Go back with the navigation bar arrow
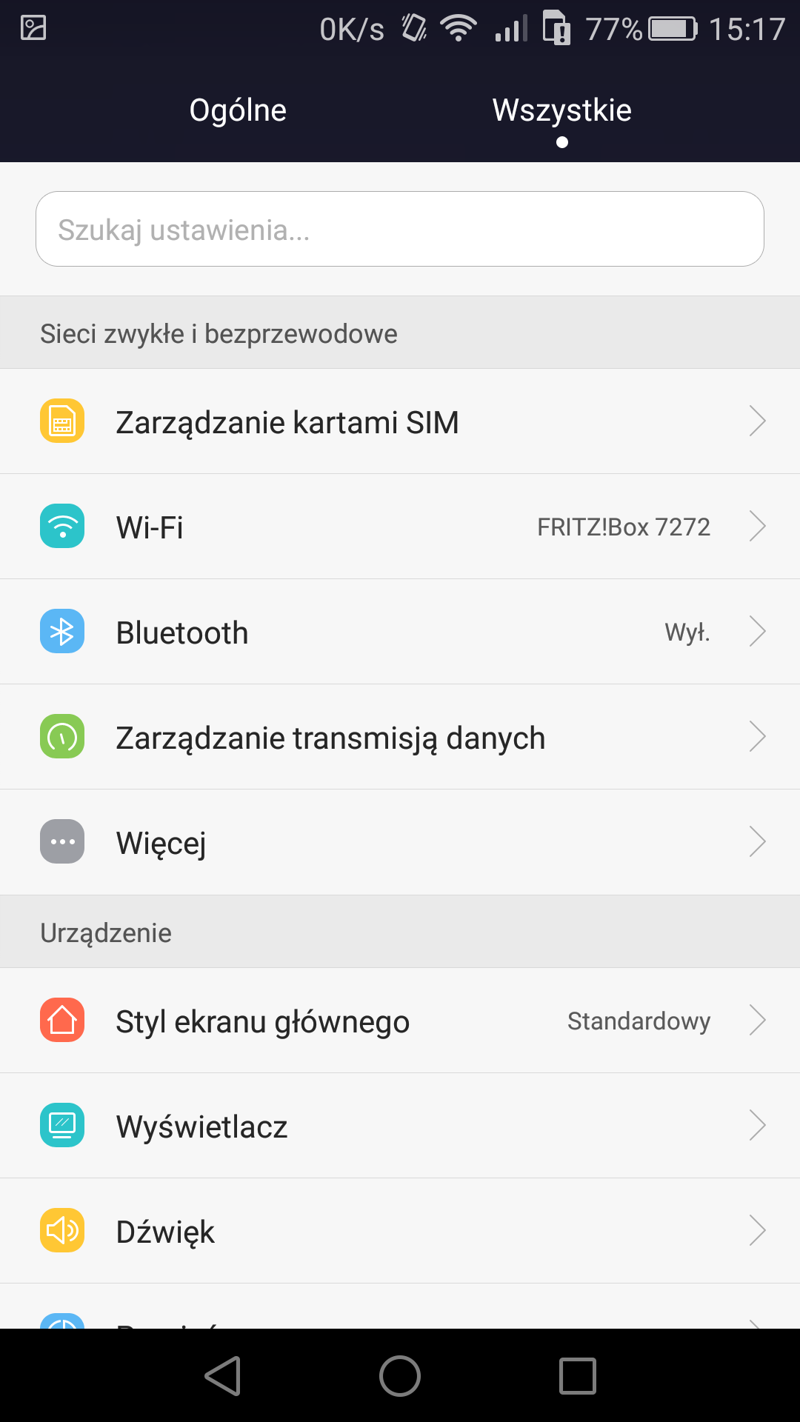800x1422 pixels. [x=223, y=1376]
